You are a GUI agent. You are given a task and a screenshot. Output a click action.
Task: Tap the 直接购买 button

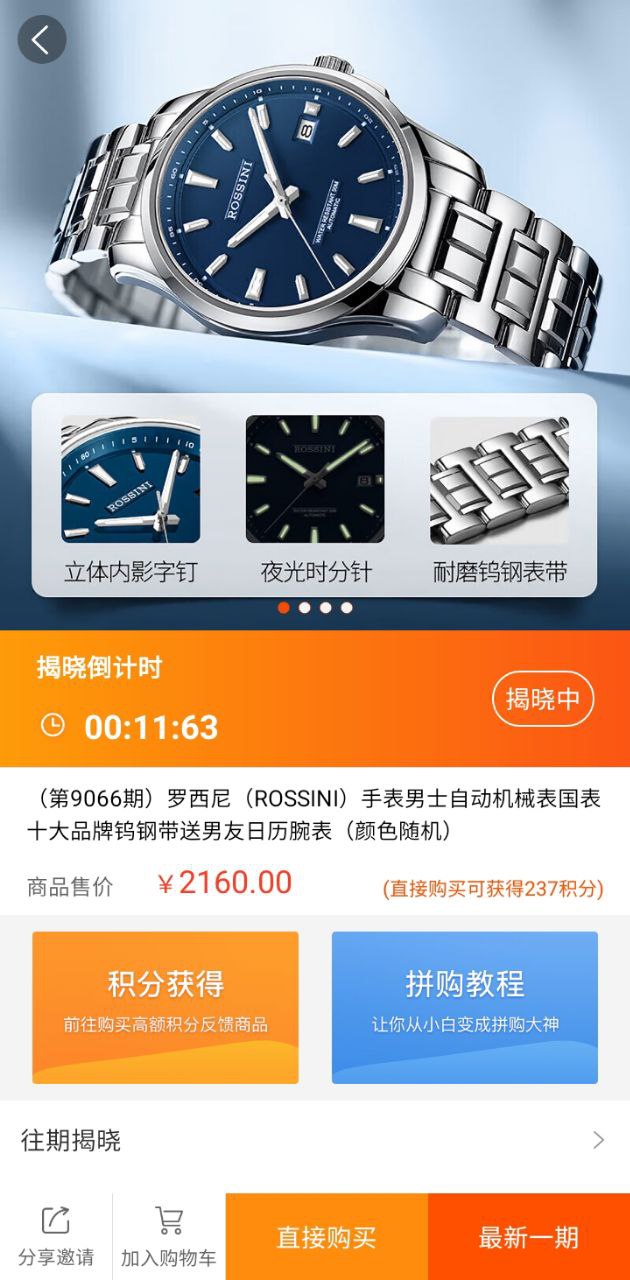[x=326, y=1237]
